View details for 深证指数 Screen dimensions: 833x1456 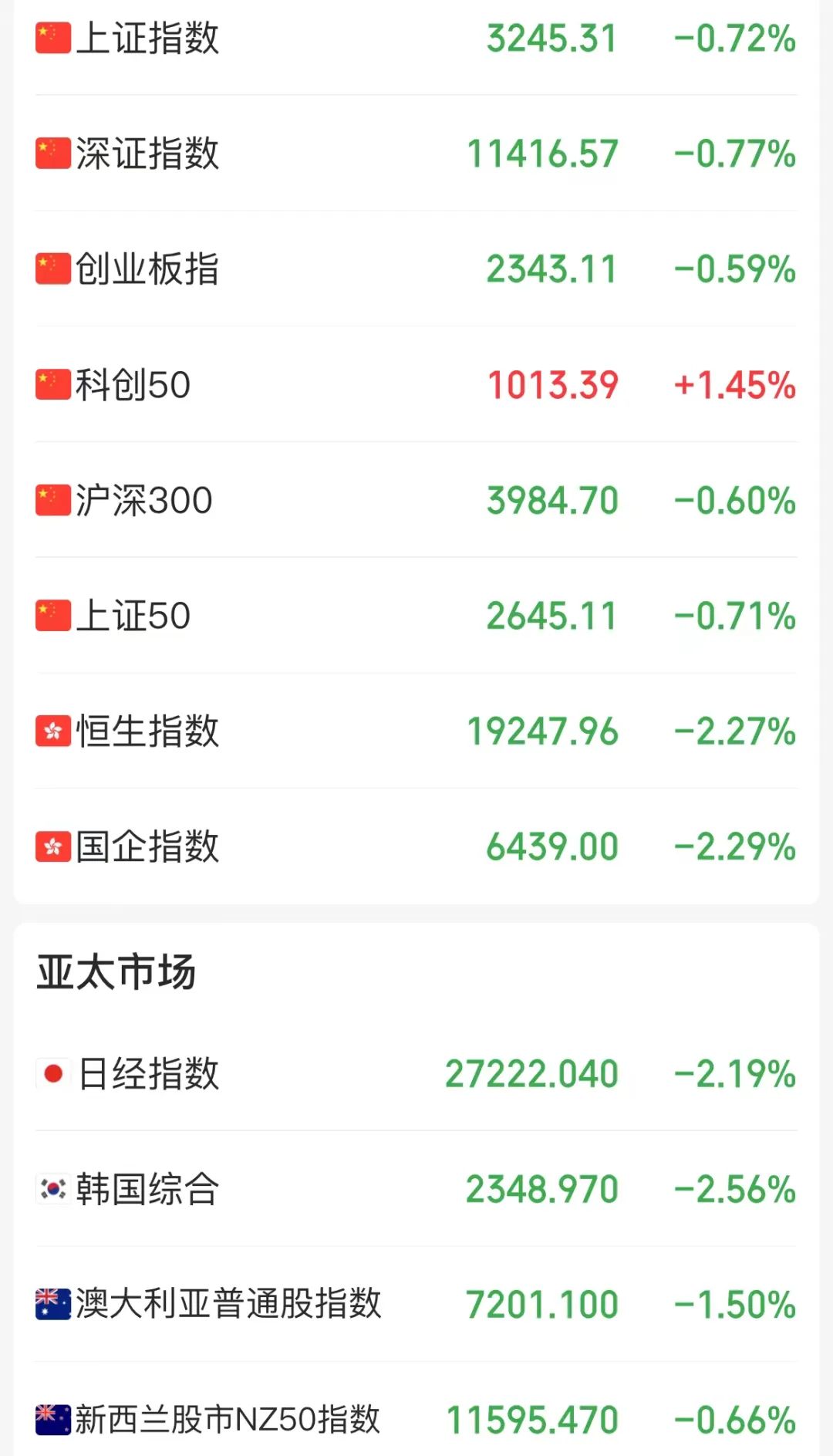tap(416, 154)
